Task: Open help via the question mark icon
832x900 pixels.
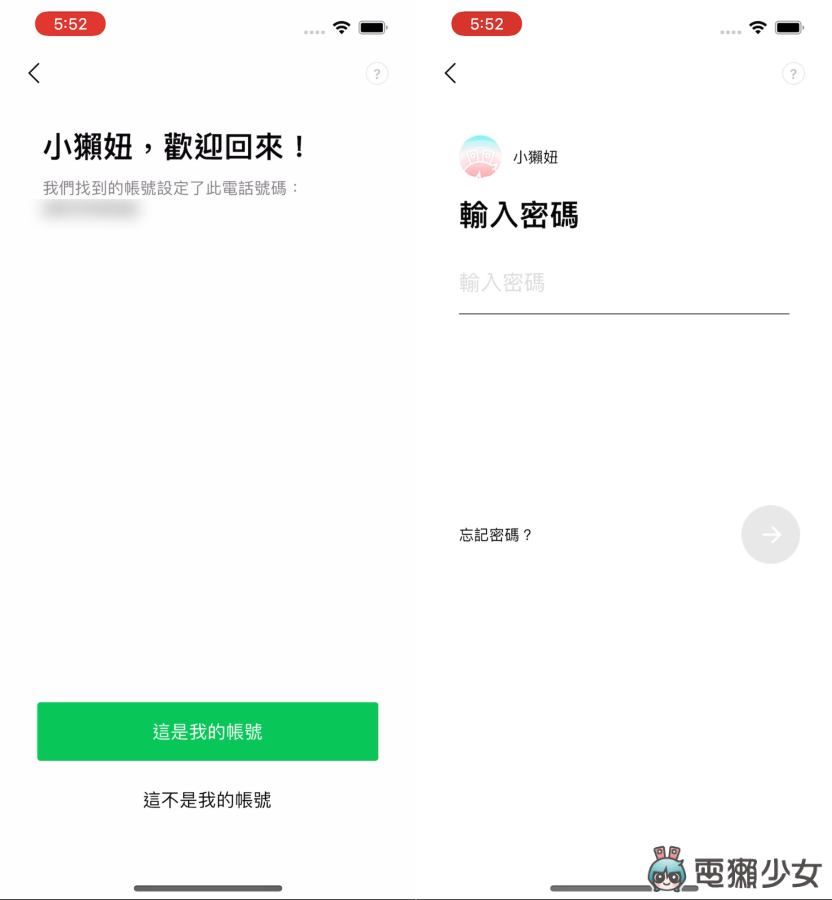Action: click(x=377, y=73)
